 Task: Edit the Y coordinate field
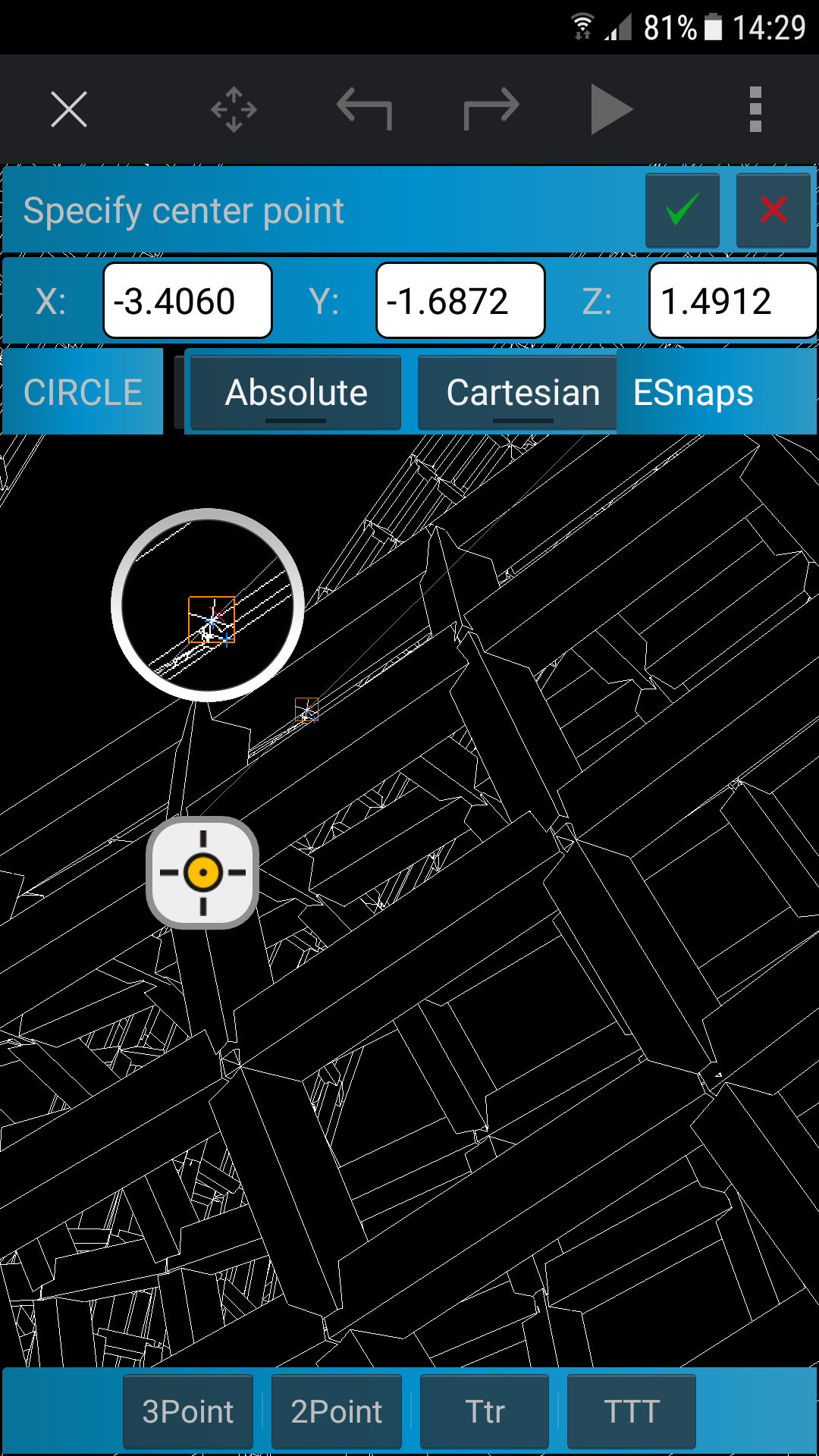point(460,301)
